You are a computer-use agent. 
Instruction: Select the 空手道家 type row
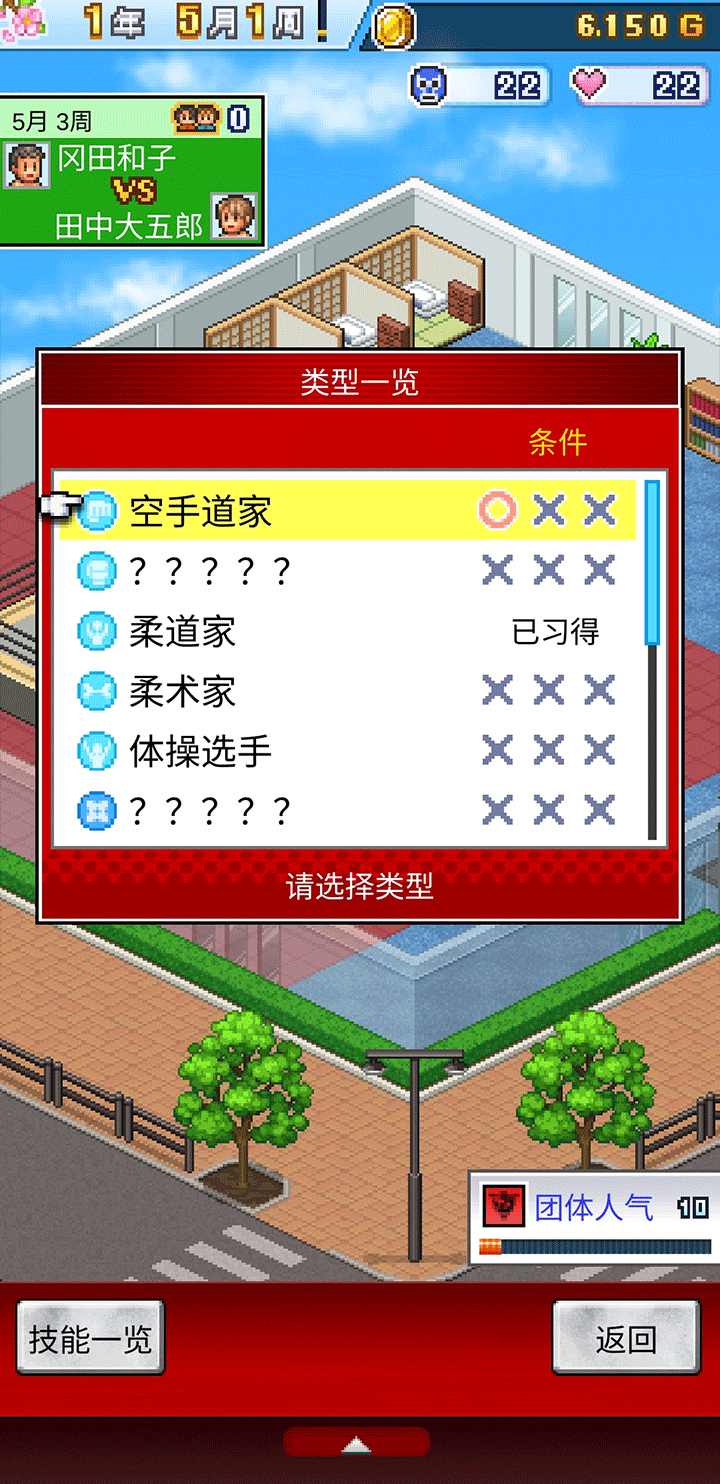click(x=347, y=511)
